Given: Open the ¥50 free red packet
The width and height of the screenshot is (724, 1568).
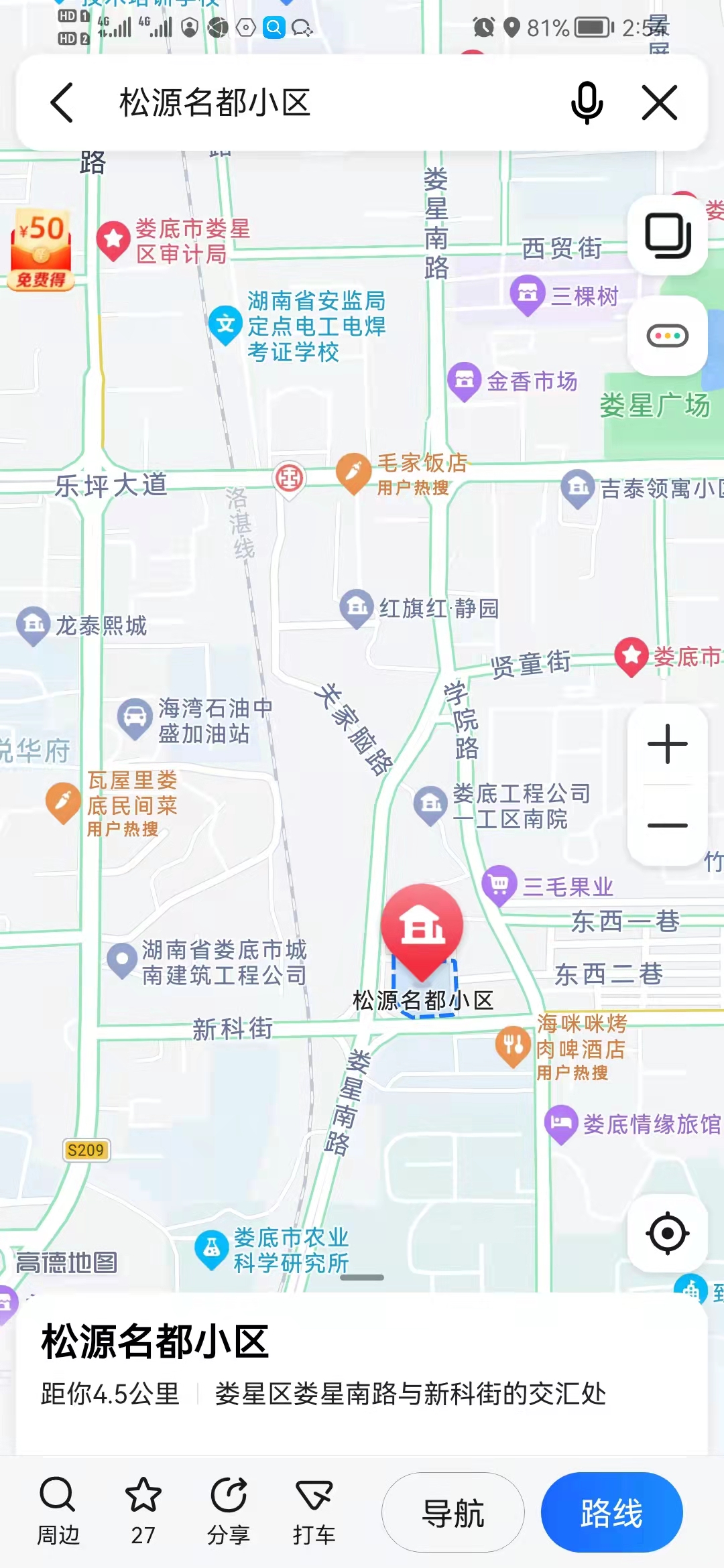Looking at the screenshot, I should [x=41, y=250].
